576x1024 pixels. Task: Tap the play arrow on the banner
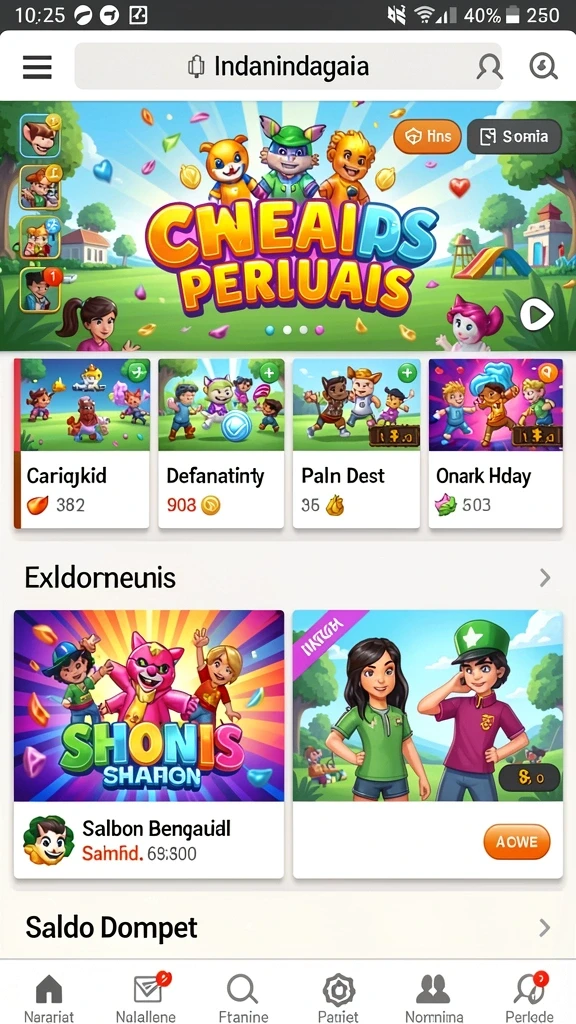pos(537,316)
